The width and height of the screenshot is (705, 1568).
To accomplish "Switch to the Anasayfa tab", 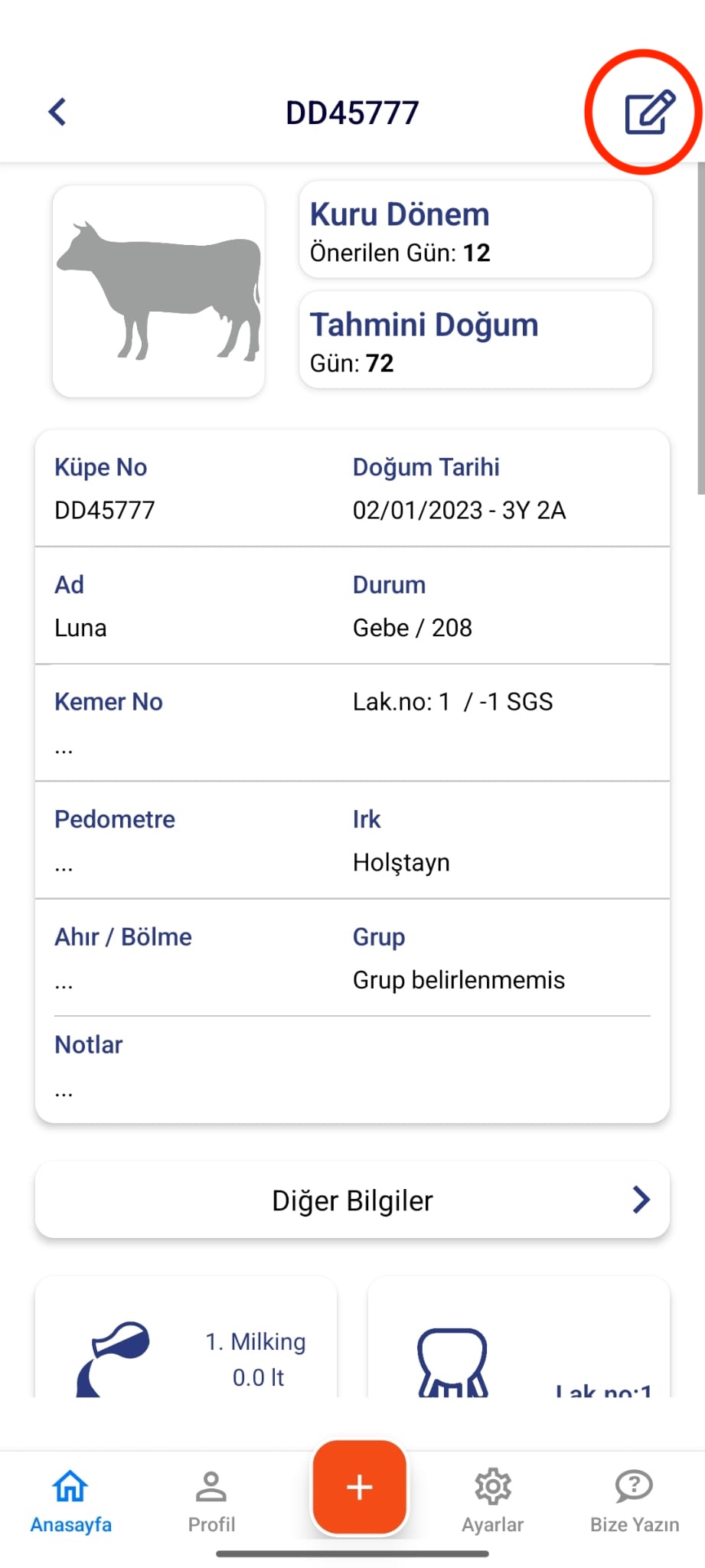I will pos(70,1501).
